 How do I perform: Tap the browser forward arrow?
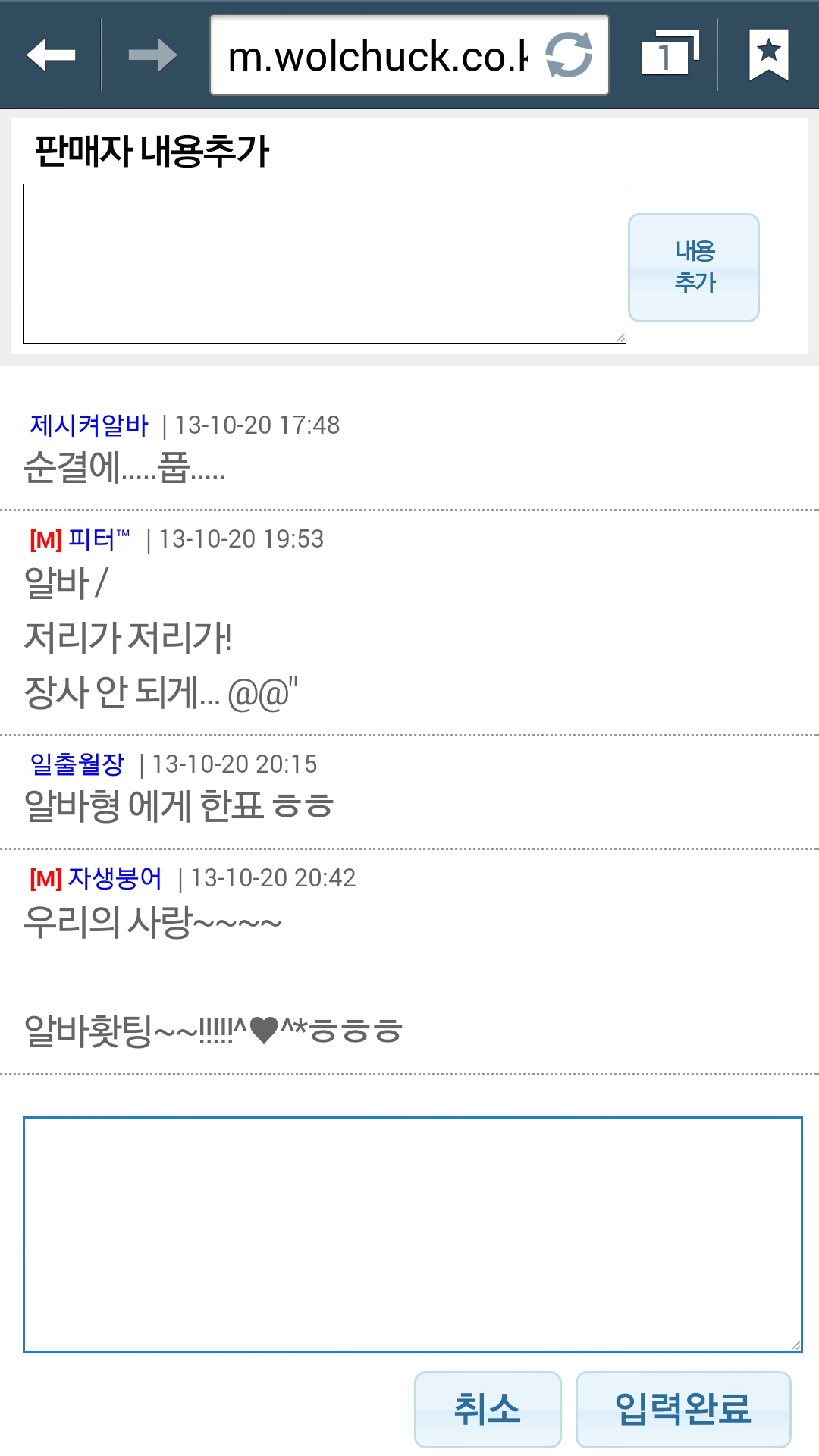[x=152, y=55]
